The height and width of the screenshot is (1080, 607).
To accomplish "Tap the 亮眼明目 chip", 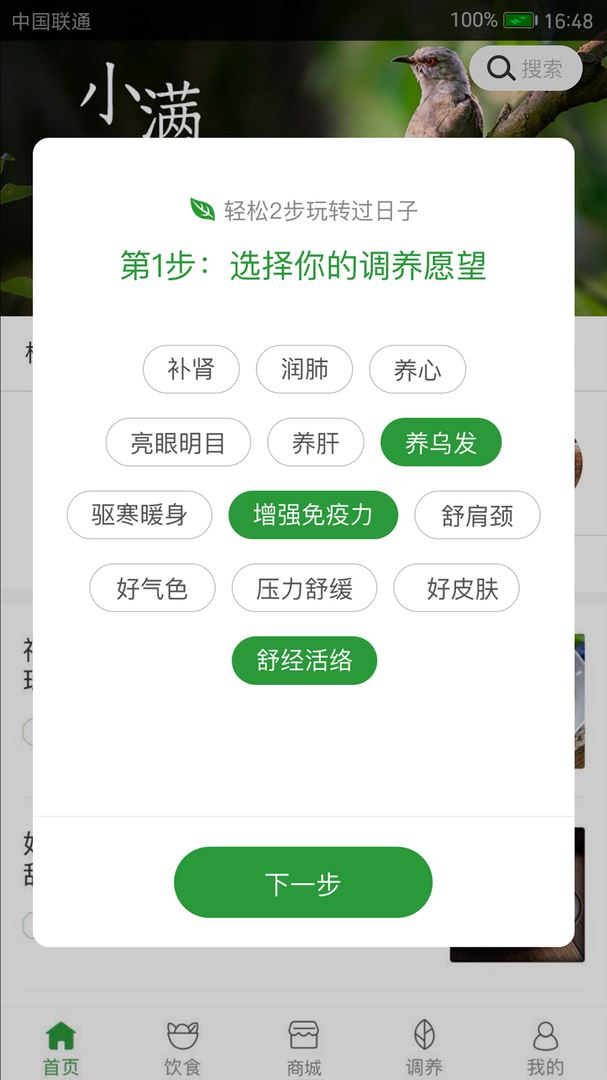I will (x=178, y=442).
